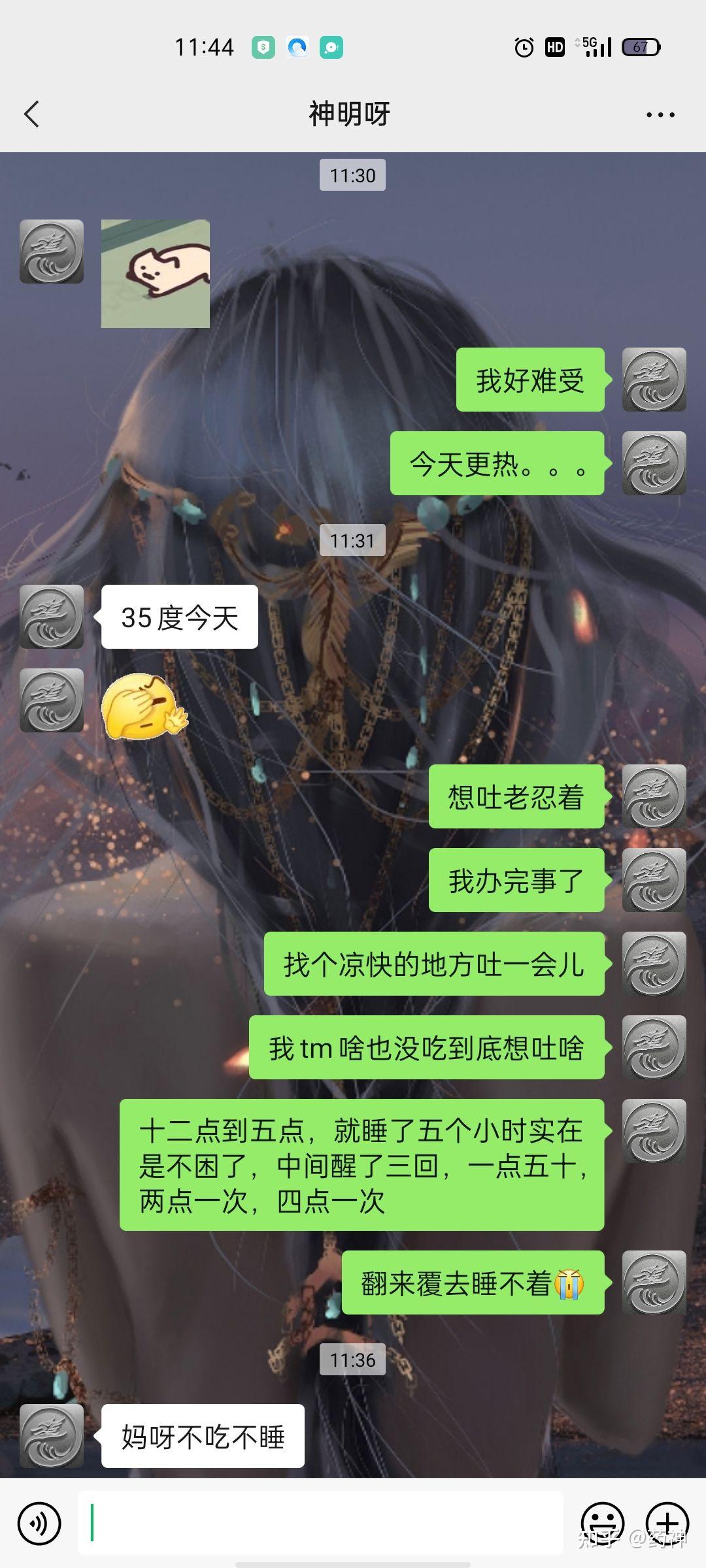Tap my avatar beside '我好难受'
The width and height of the screenshot is (706, 1568).
[654, 380]
